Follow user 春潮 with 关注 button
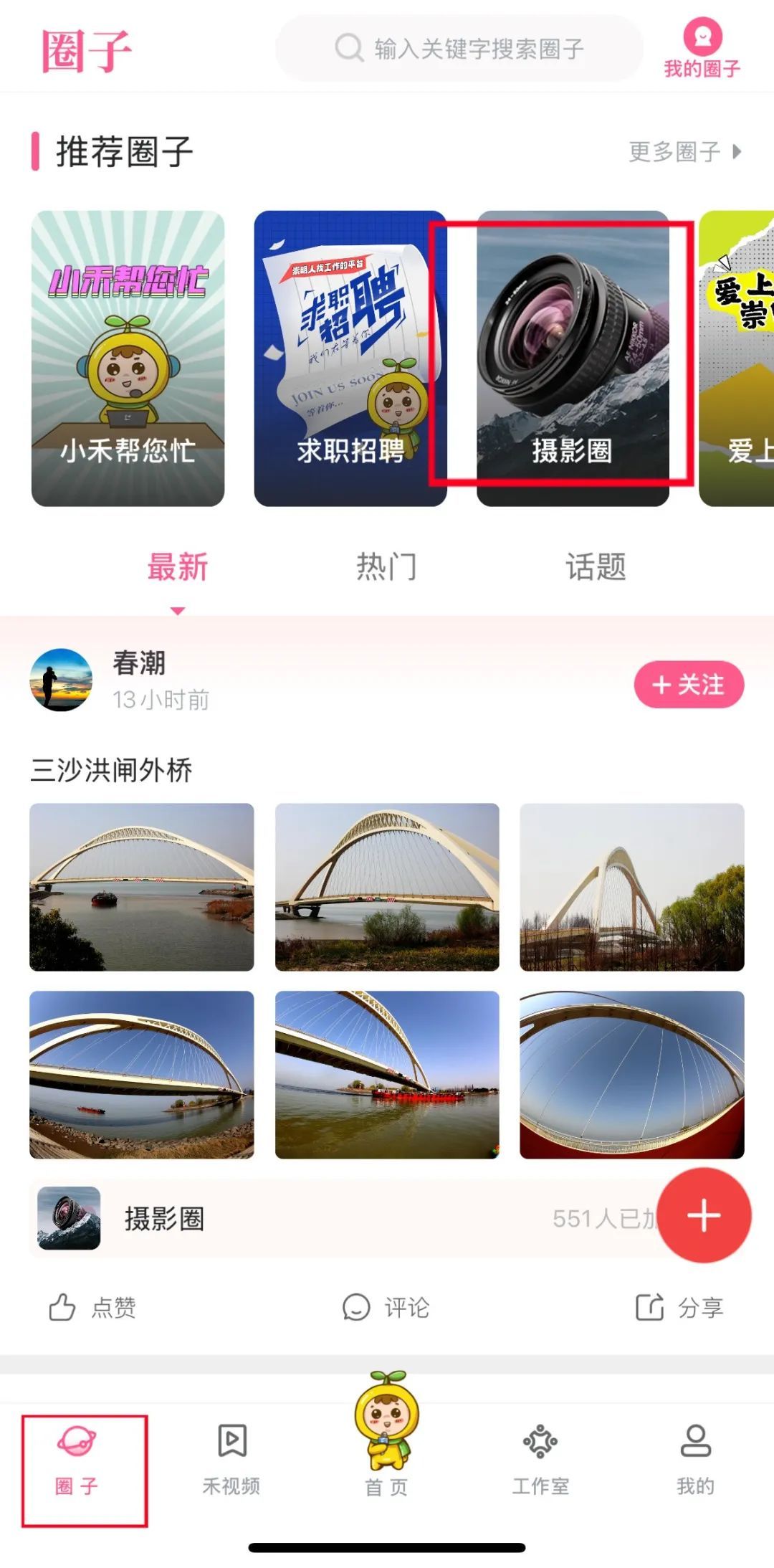The width and height of the screenshot is (774, 1568). tap(688, 685)
